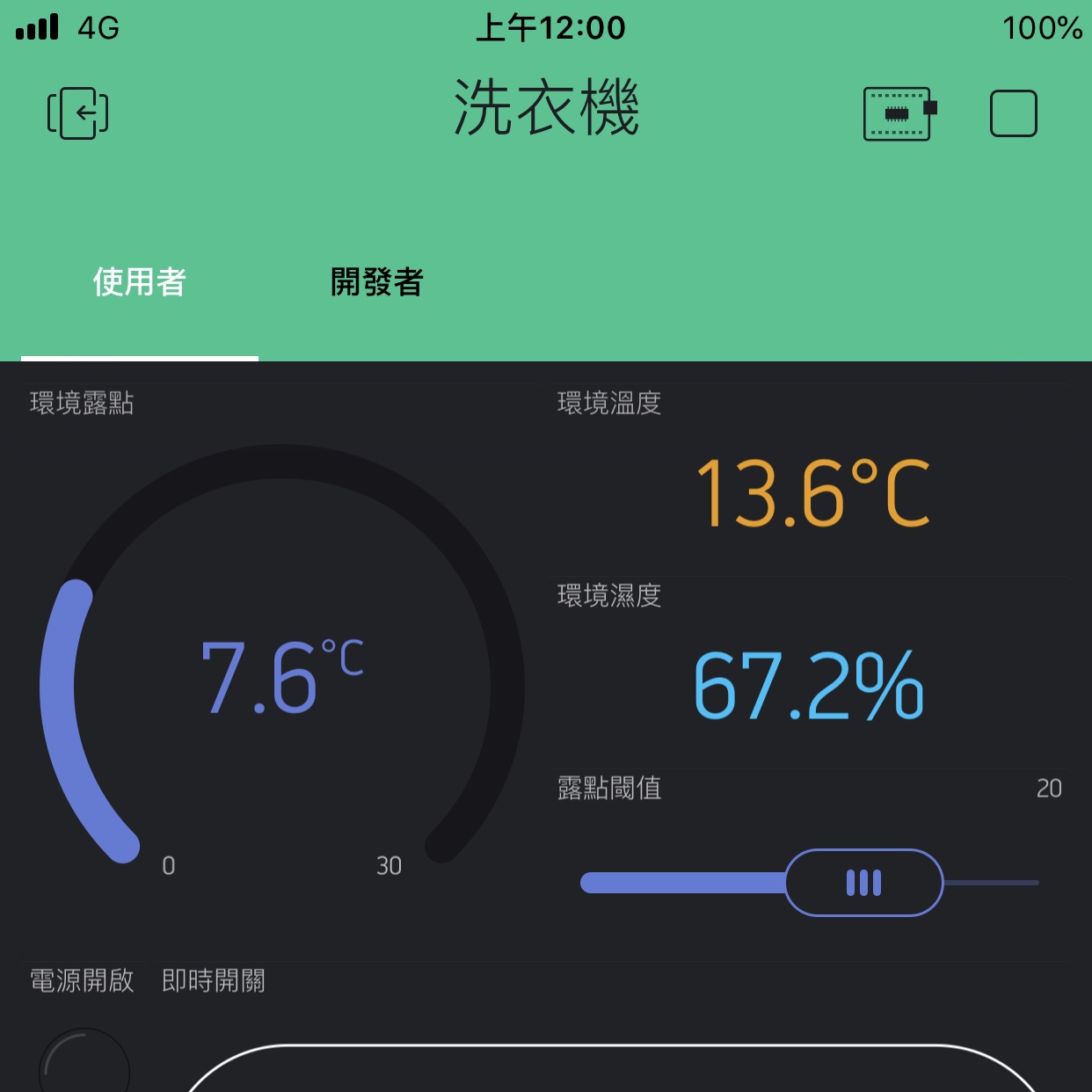Image resolution: width=1092 pixels, height=1092 pixels.
Task: Tap the 露點閾值 slider handle
Action: click(863, 883)
